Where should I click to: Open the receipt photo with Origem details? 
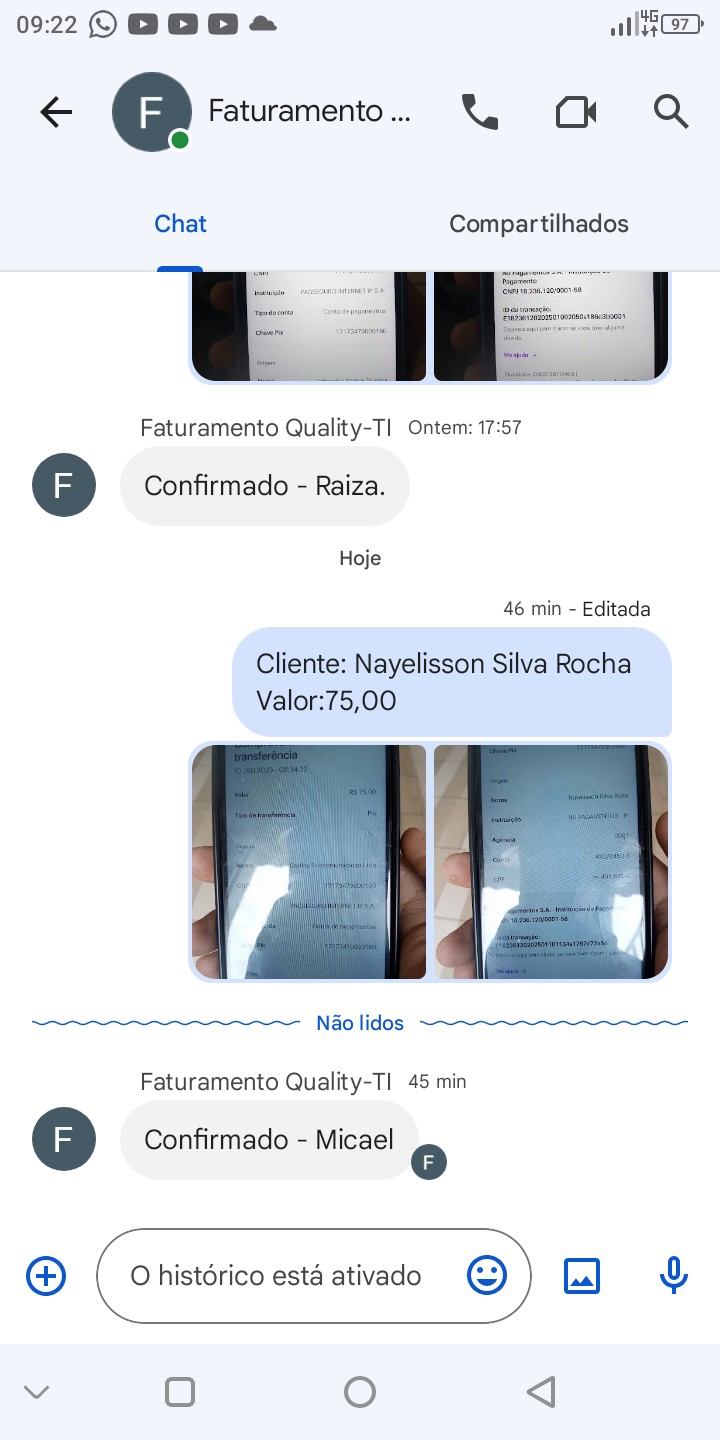(551, 861)
